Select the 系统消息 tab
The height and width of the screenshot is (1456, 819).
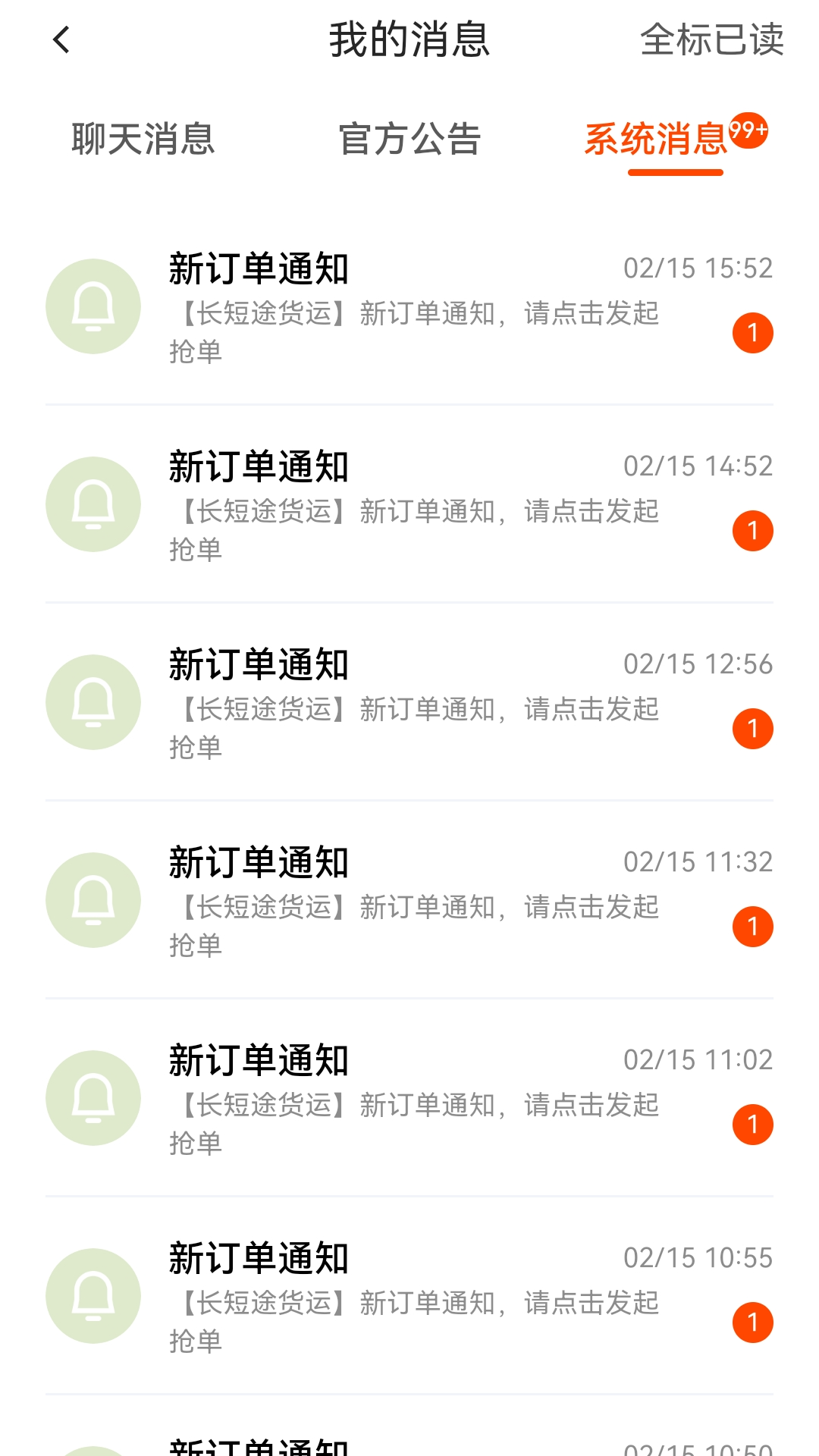click(x=657, y=140)
